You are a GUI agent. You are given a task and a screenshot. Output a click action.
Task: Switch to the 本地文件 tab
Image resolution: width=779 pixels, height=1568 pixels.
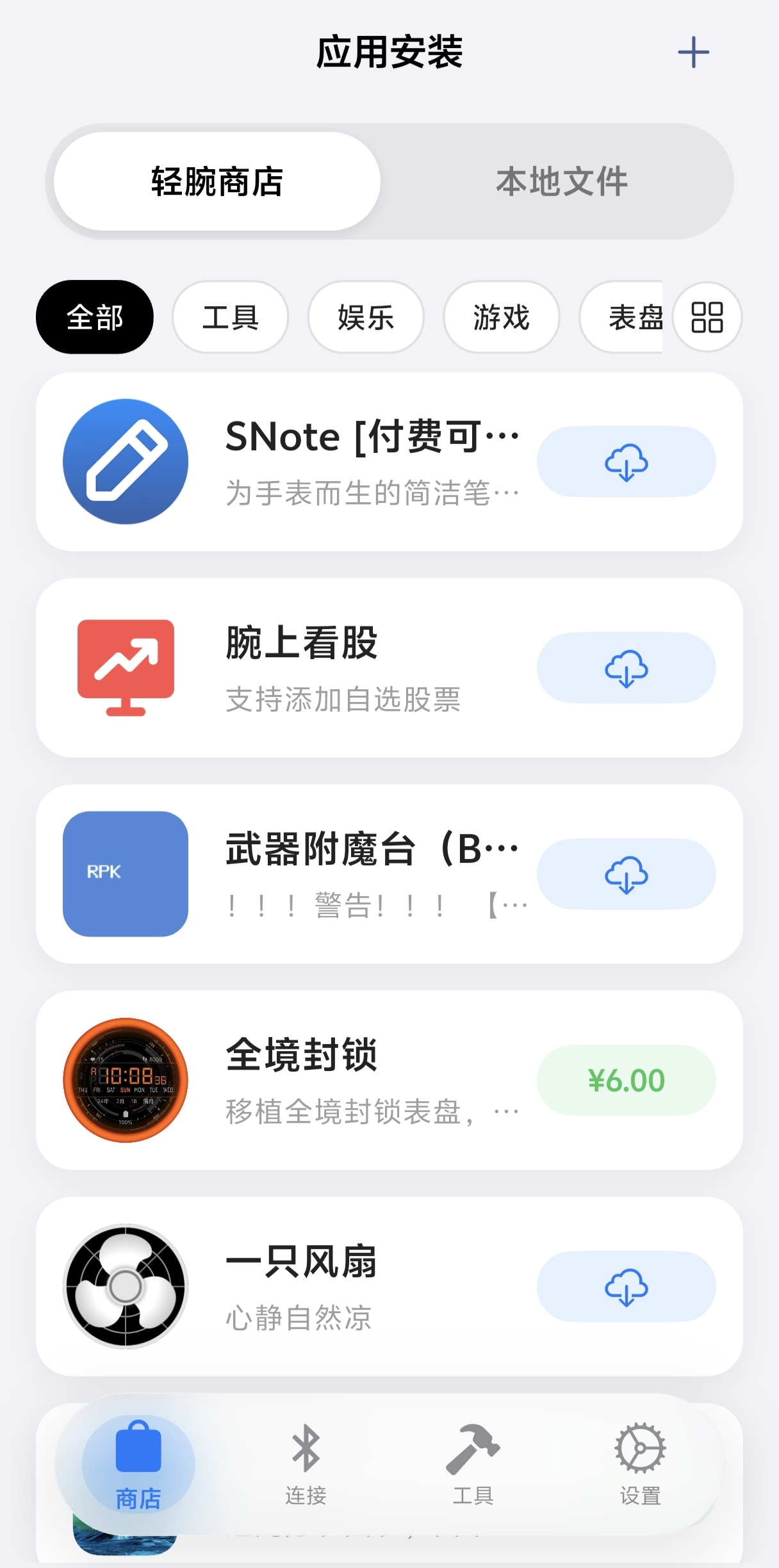pos(561,182)
